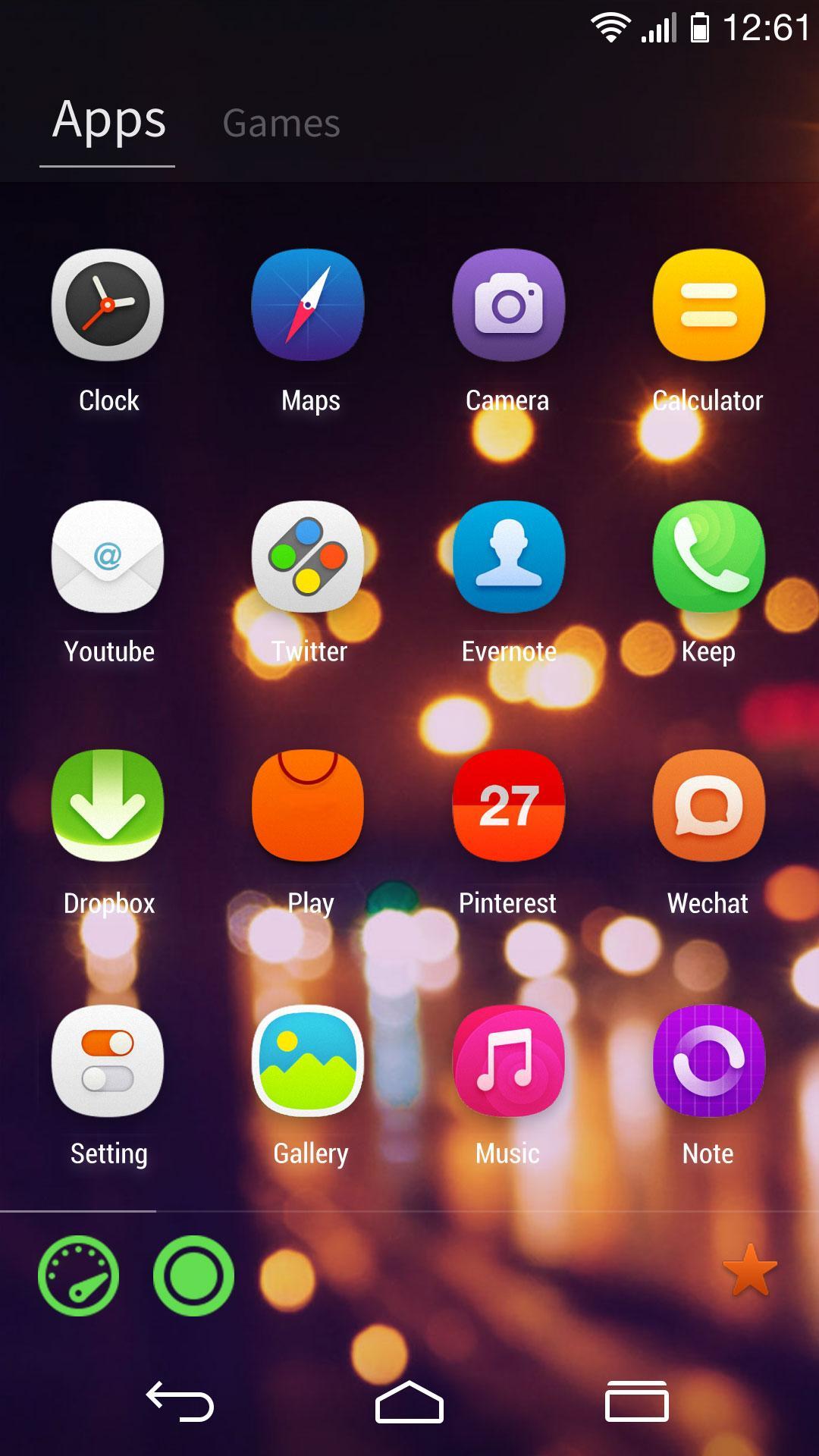The width and height of the screenshot is (819, 1456).
Task: Open device Setting
Action: point(108,1060)
